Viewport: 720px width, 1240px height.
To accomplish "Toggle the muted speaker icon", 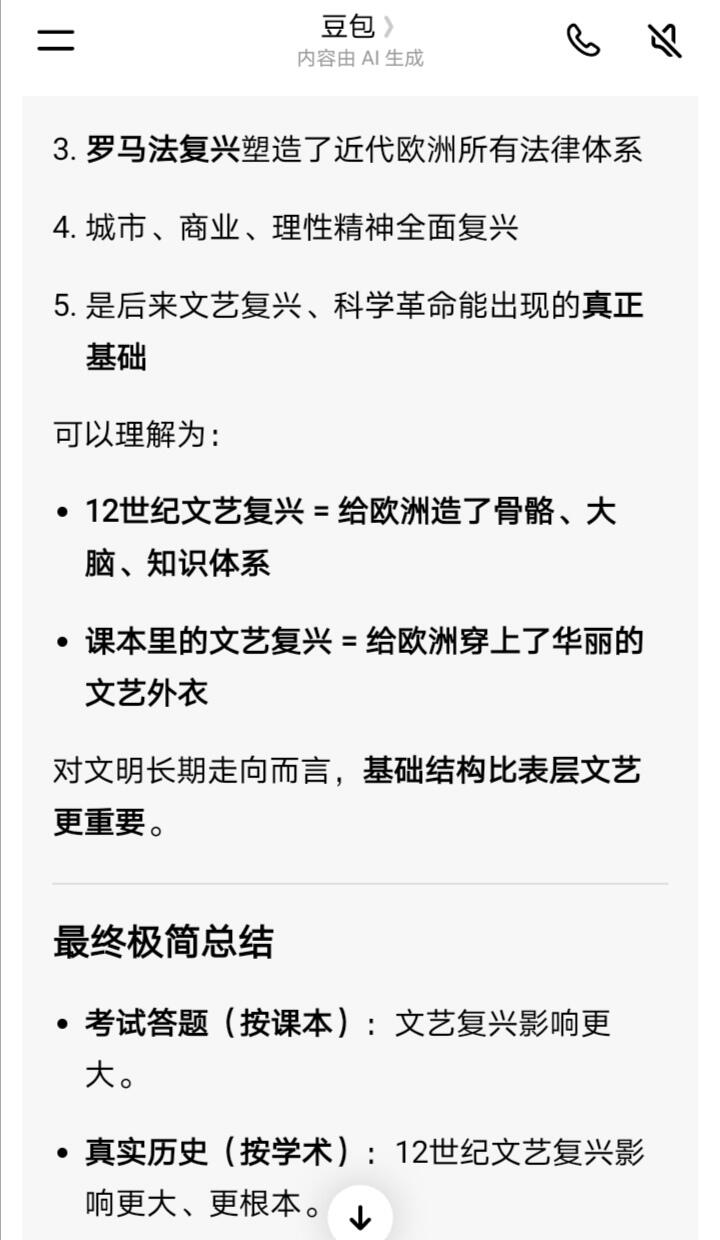I will [x=665, y=40].
